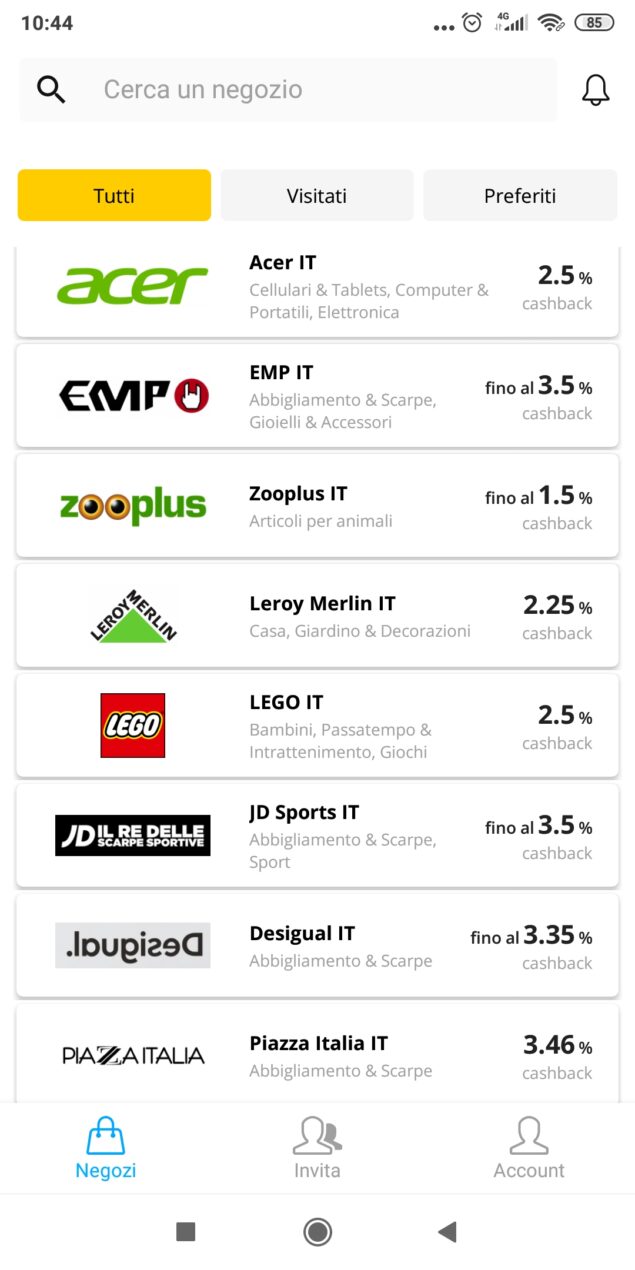Viewport: 635px width, 1270px height.
Task: Tap the "Cerca un negozio" search field
Action: pos(300,90)
